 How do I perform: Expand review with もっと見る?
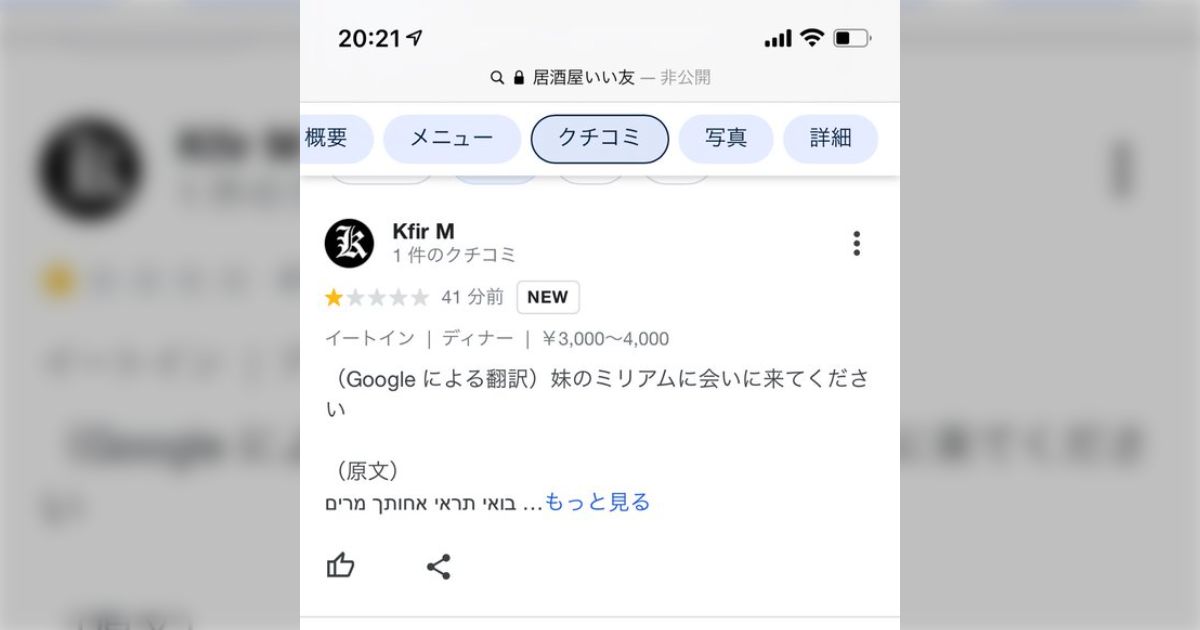[597, 502]
